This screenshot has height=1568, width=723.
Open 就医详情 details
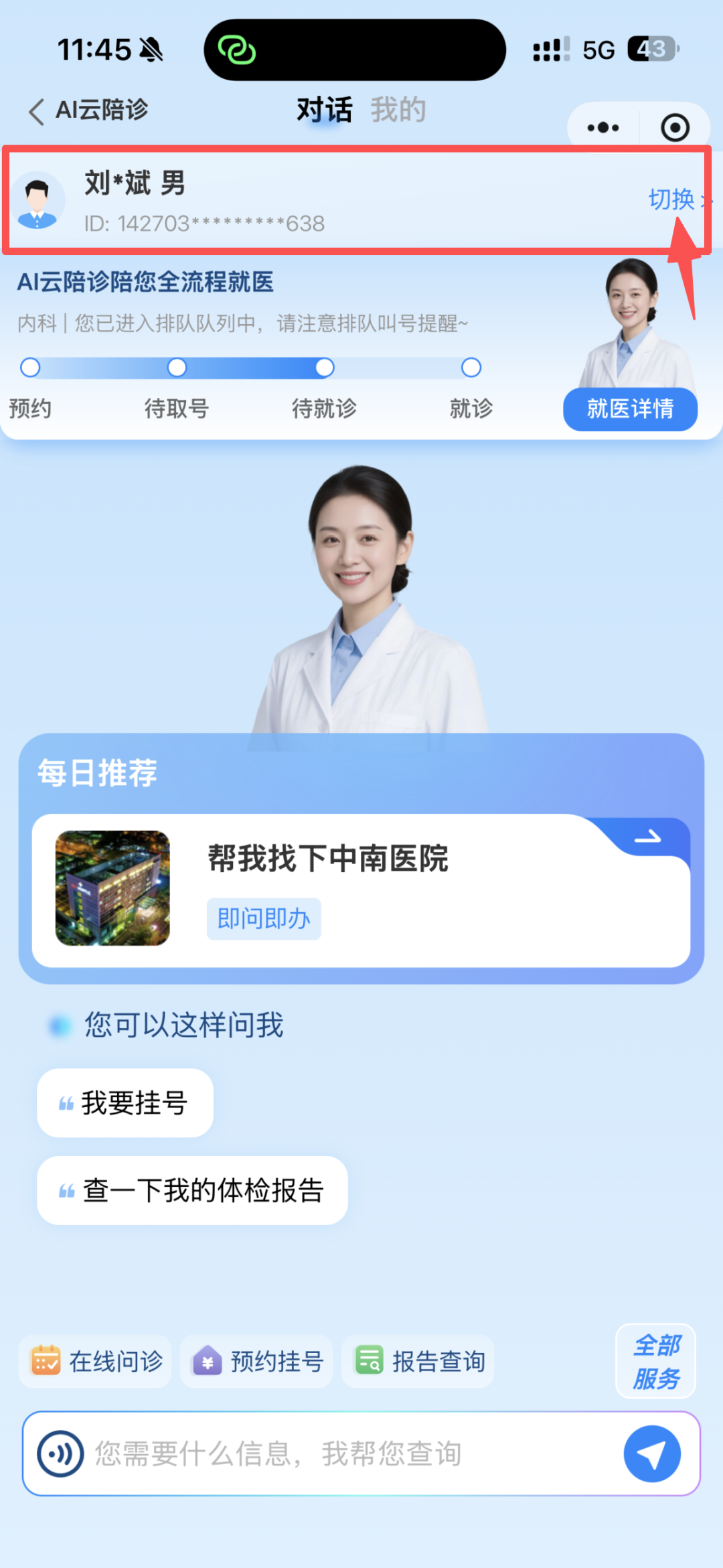click(x=630, y=409)
